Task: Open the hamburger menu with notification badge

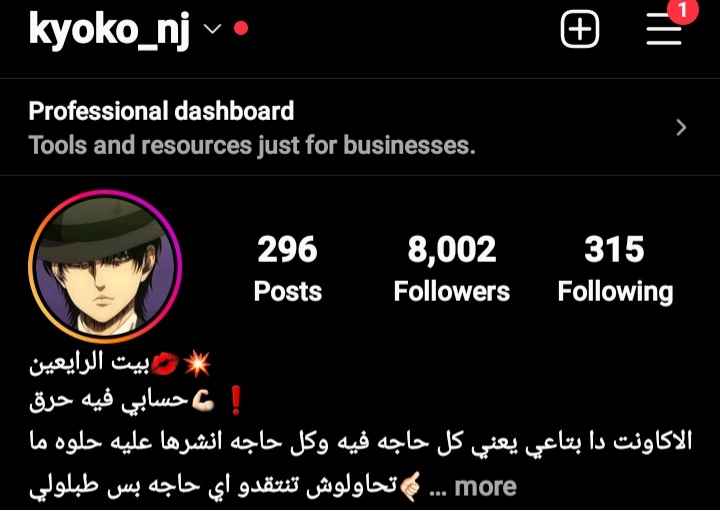Action: click(664, 29)
